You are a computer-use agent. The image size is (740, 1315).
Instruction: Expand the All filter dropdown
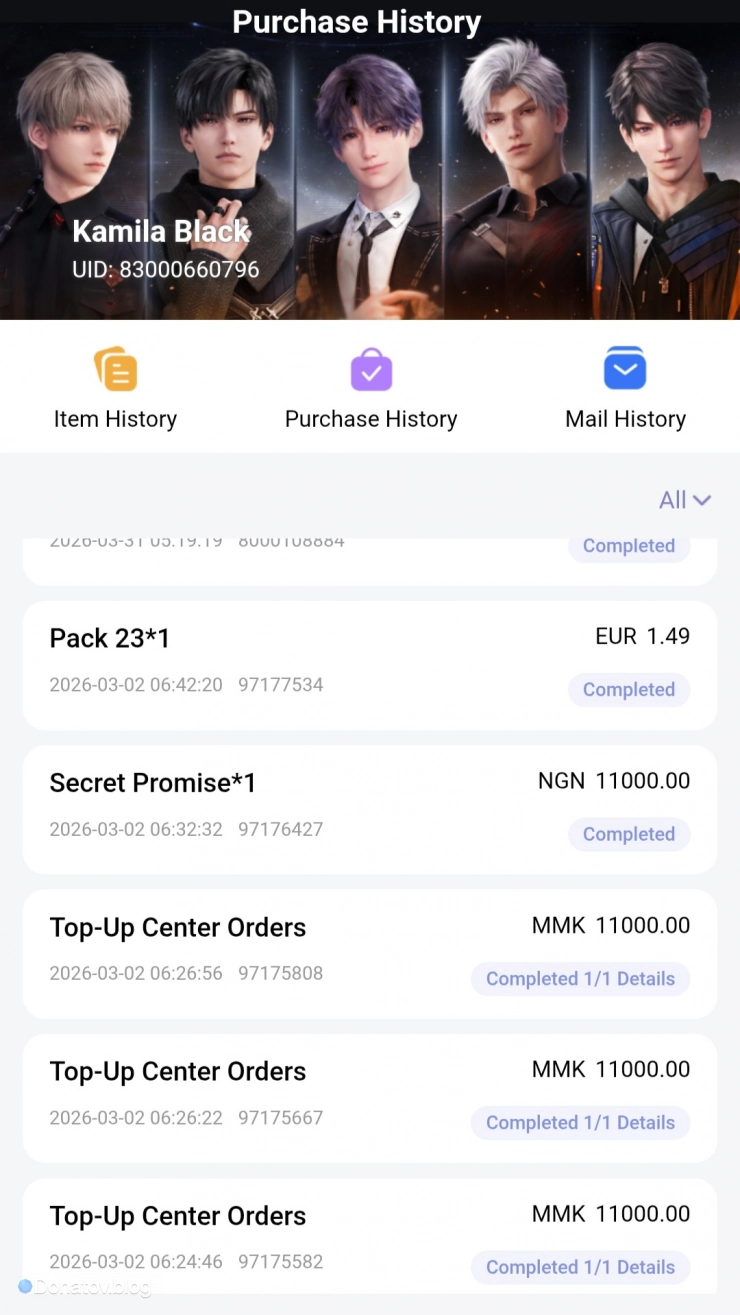tap(685, 500)
